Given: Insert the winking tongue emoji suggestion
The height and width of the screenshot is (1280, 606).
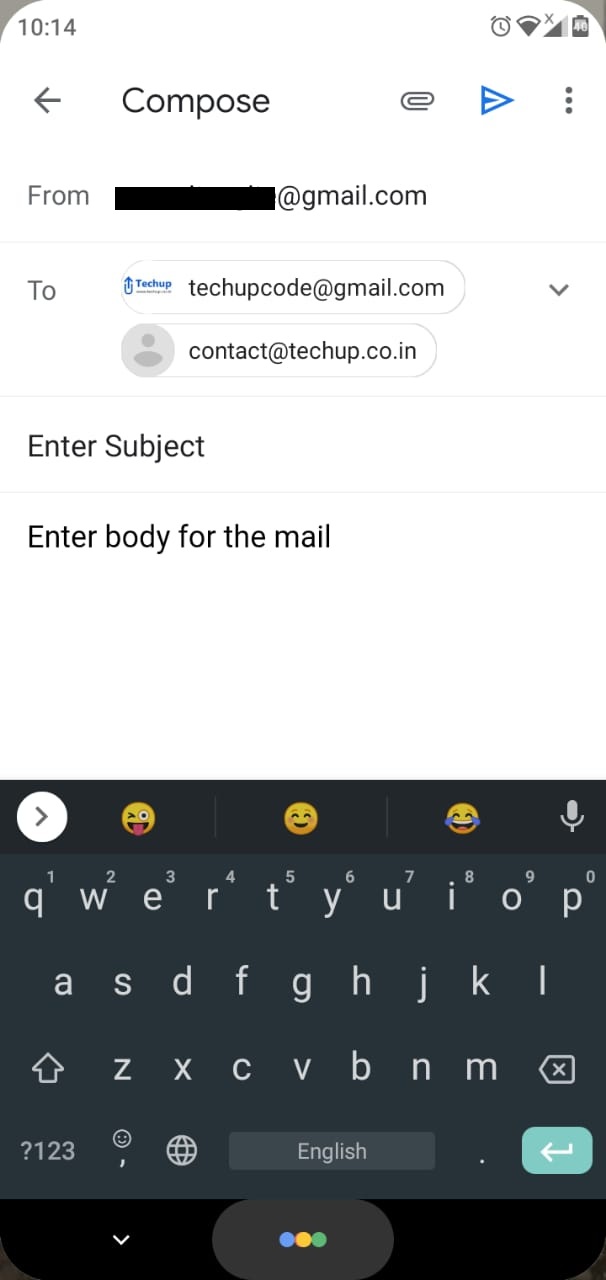Looking at the screenshot, I should (137, 819).
